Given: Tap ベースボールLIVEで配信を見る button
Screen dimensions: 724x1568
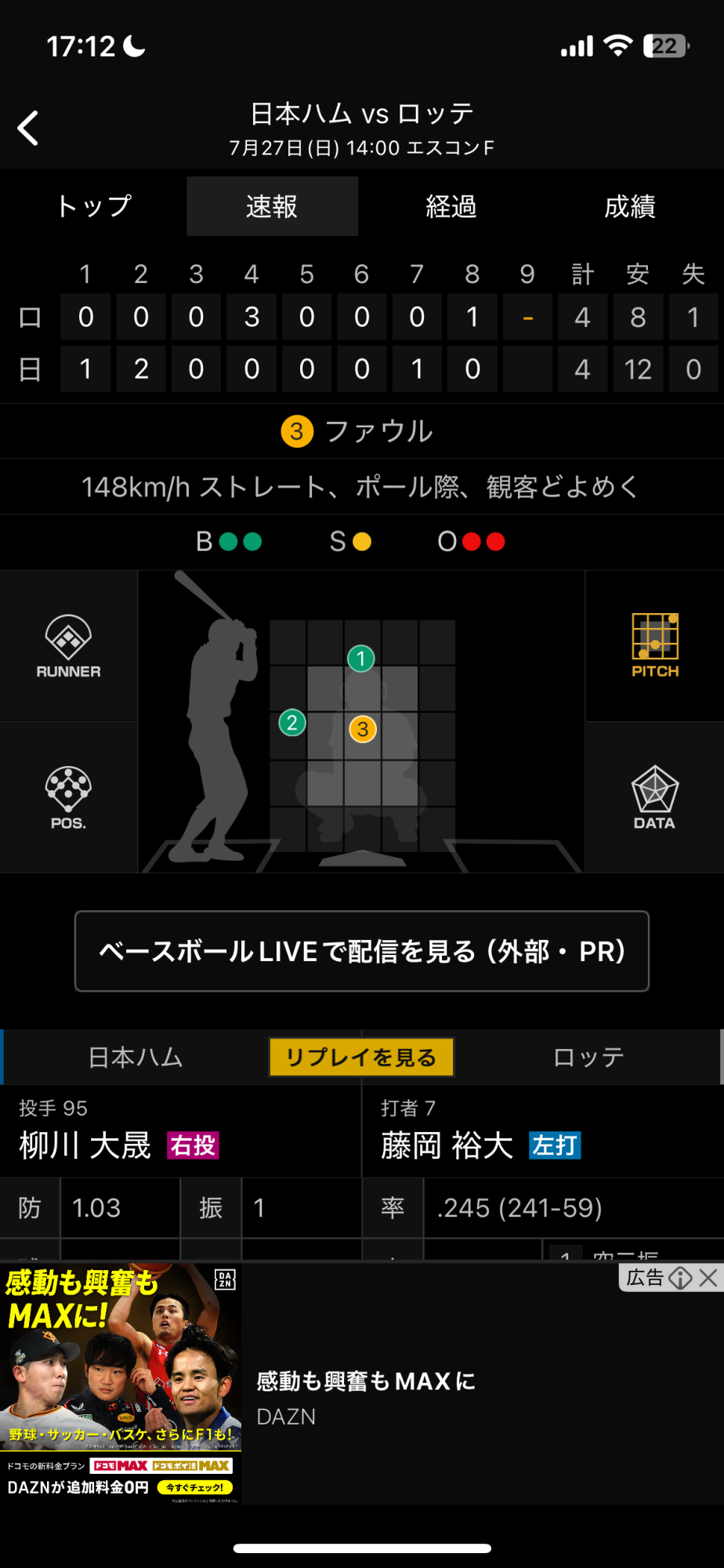Looking at the screenshot, I should point(362,951).
